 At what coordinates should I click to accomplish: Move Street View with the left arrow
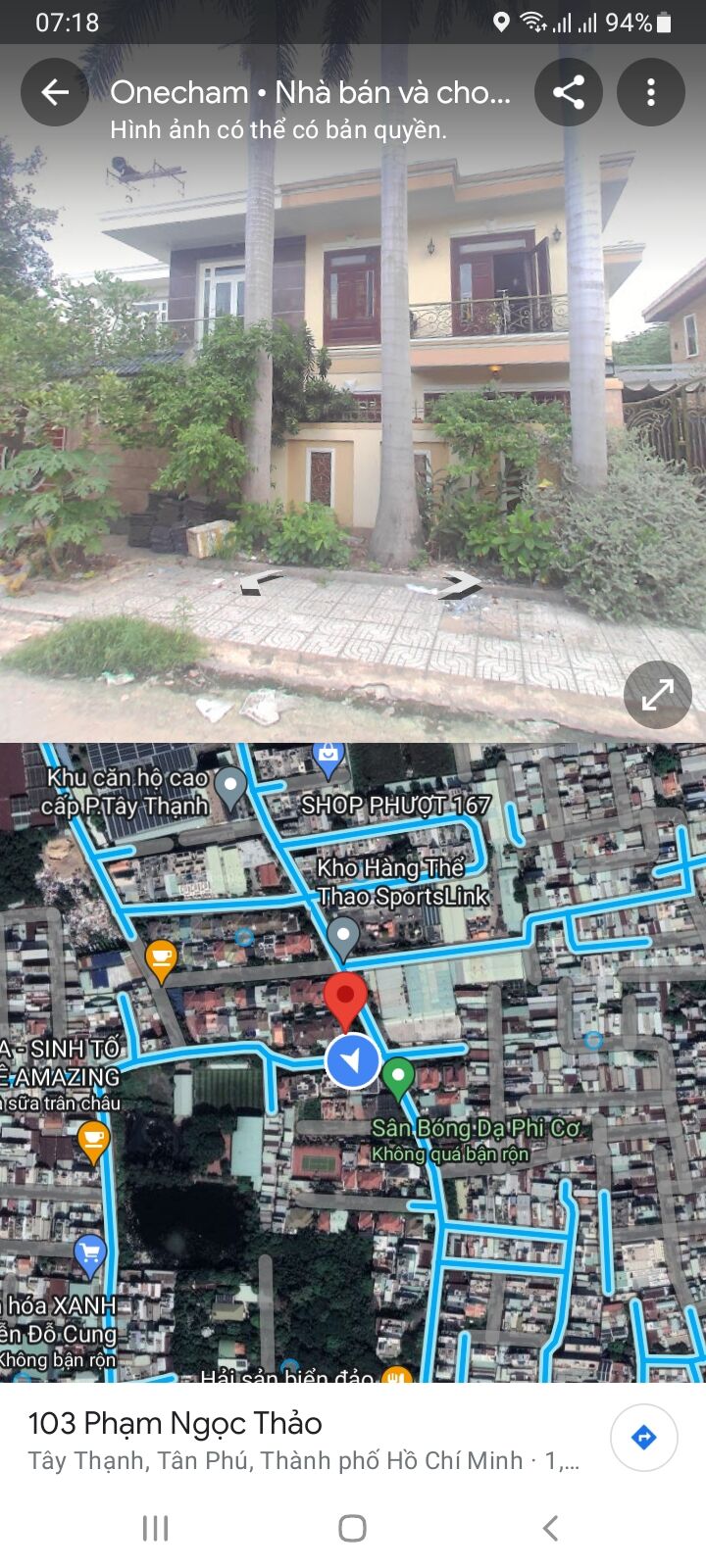click(261, 582)
